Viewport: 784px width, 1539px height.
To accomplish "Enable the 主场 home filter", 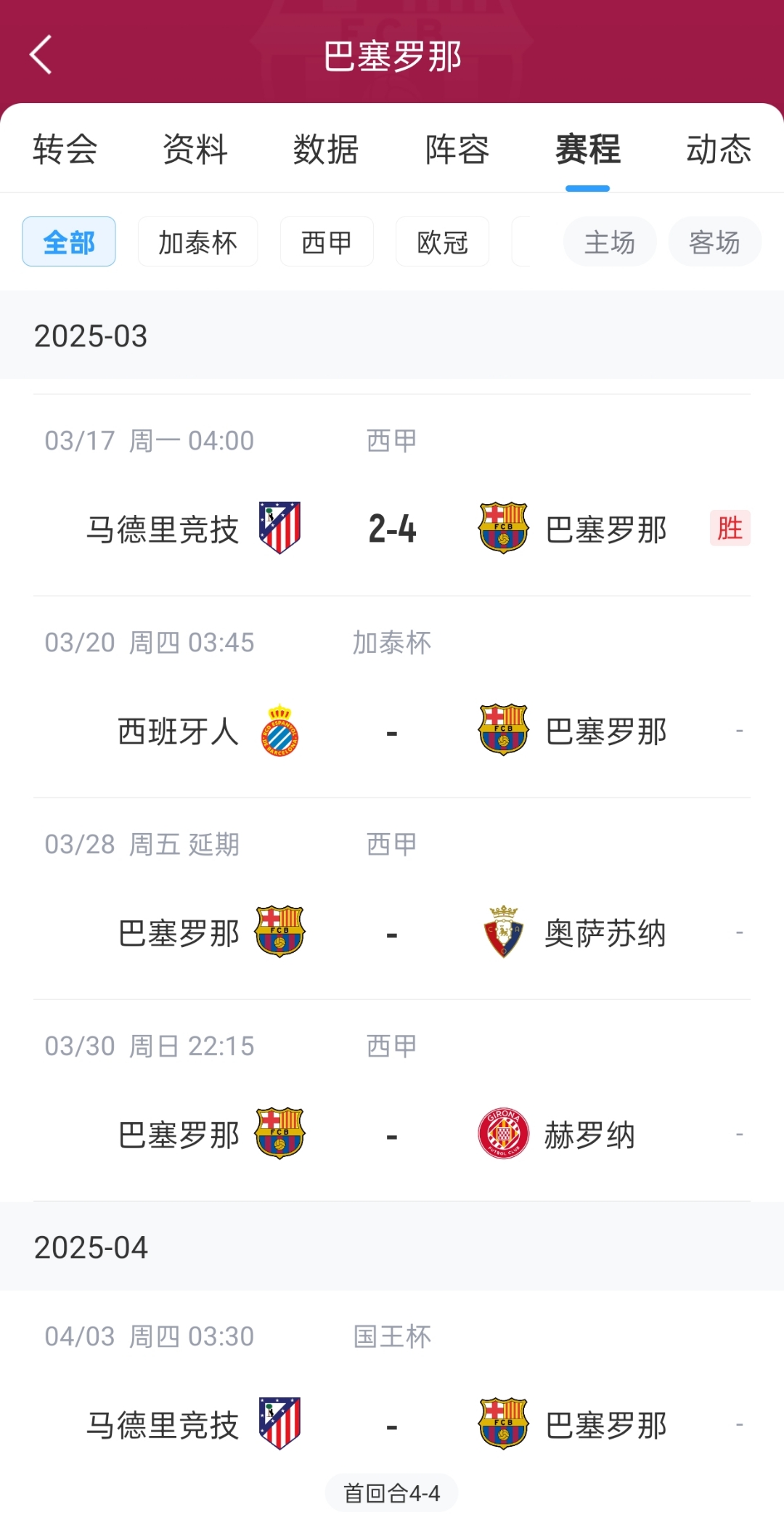I will [609, 242].
